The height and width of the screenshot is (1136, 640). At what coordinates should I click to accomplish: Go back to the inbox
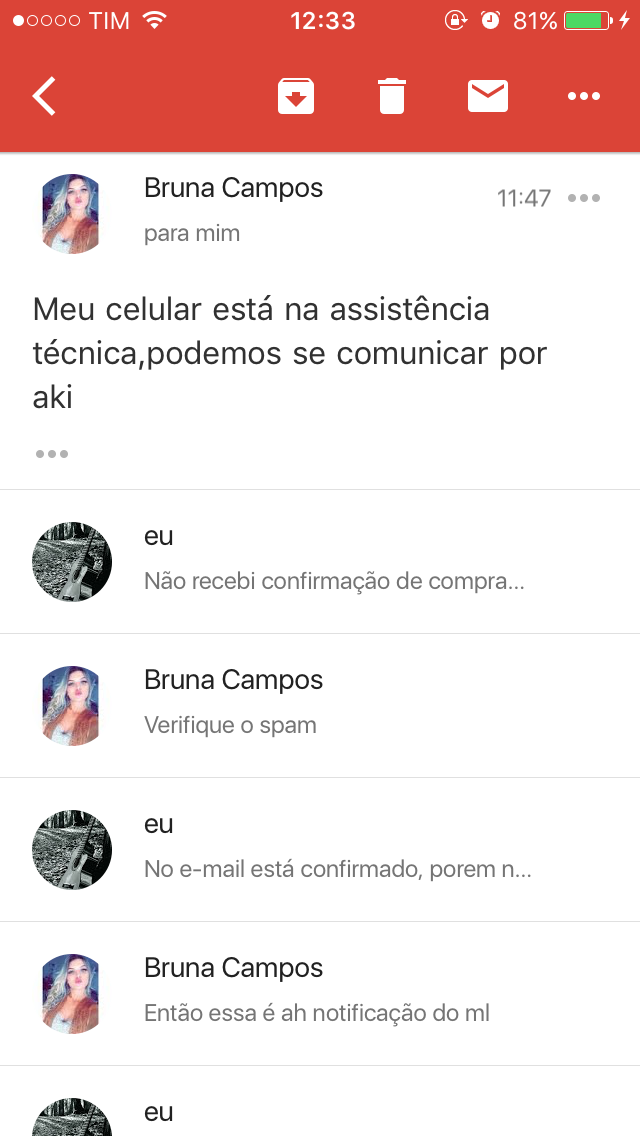[x=44, y=96]
